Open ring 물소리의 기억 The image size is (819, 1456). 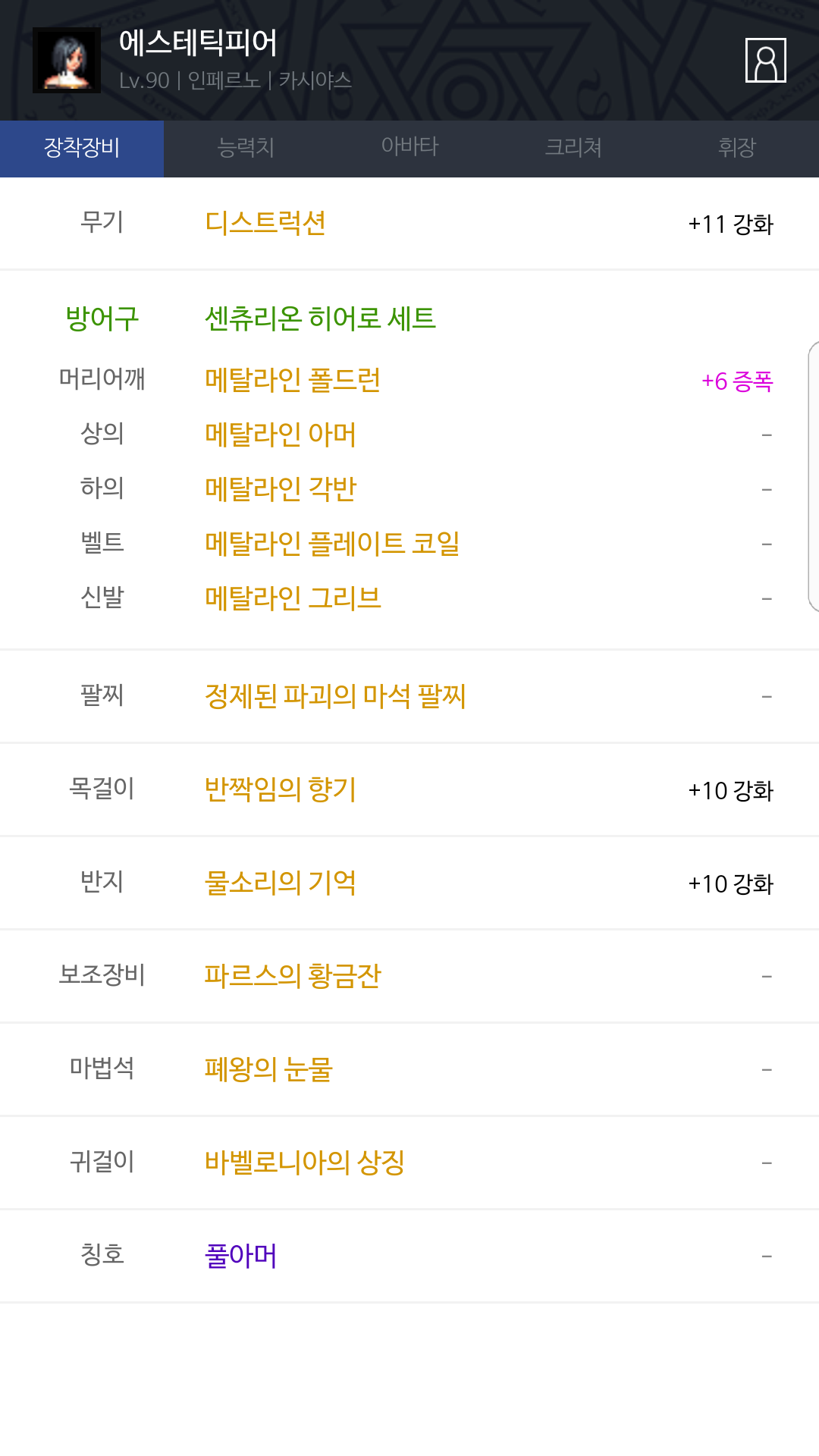281,883
